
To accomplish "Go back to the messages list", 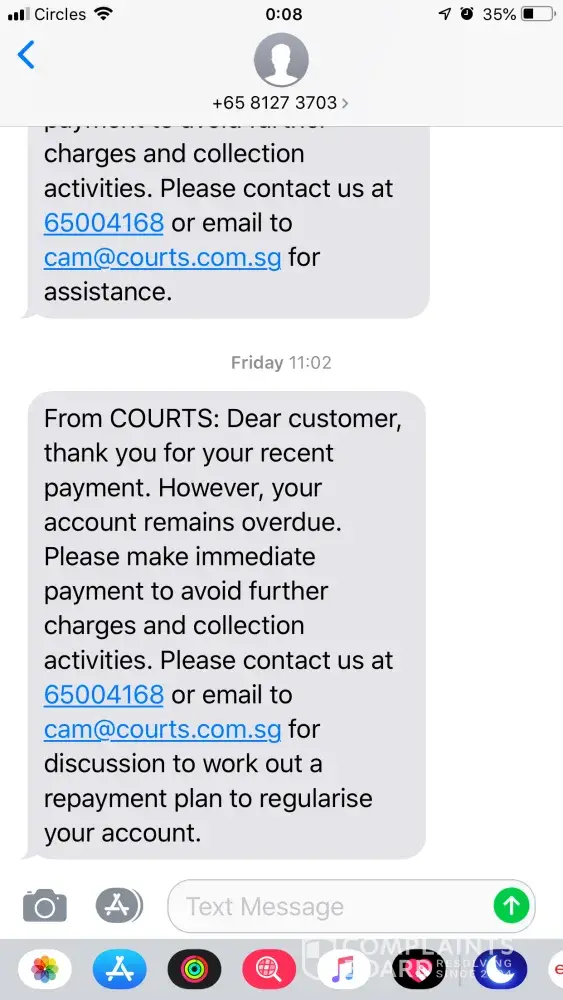I will [x=26, y=55].
